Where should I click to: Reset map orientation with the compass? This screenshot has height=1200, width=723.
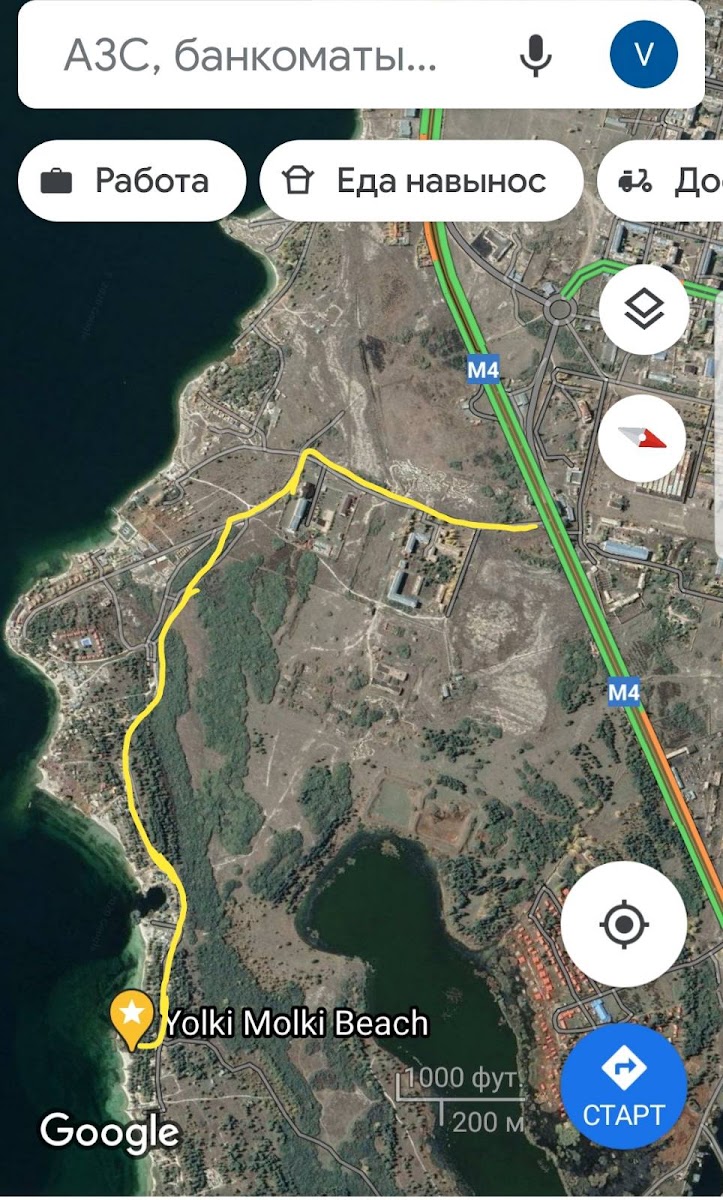[643, 439]
